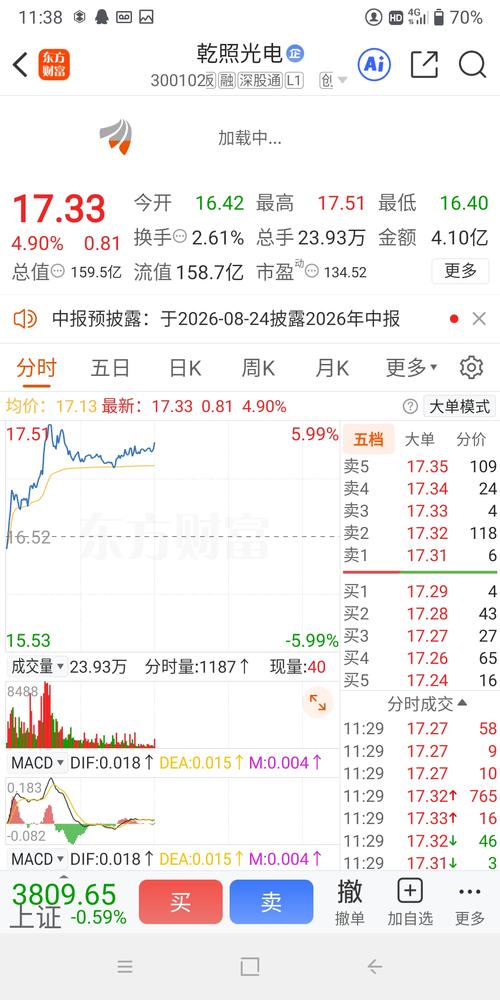Expand the 更多 chart periods dropdown
This screenshot has height=1000, width=500.
[411, 368]
